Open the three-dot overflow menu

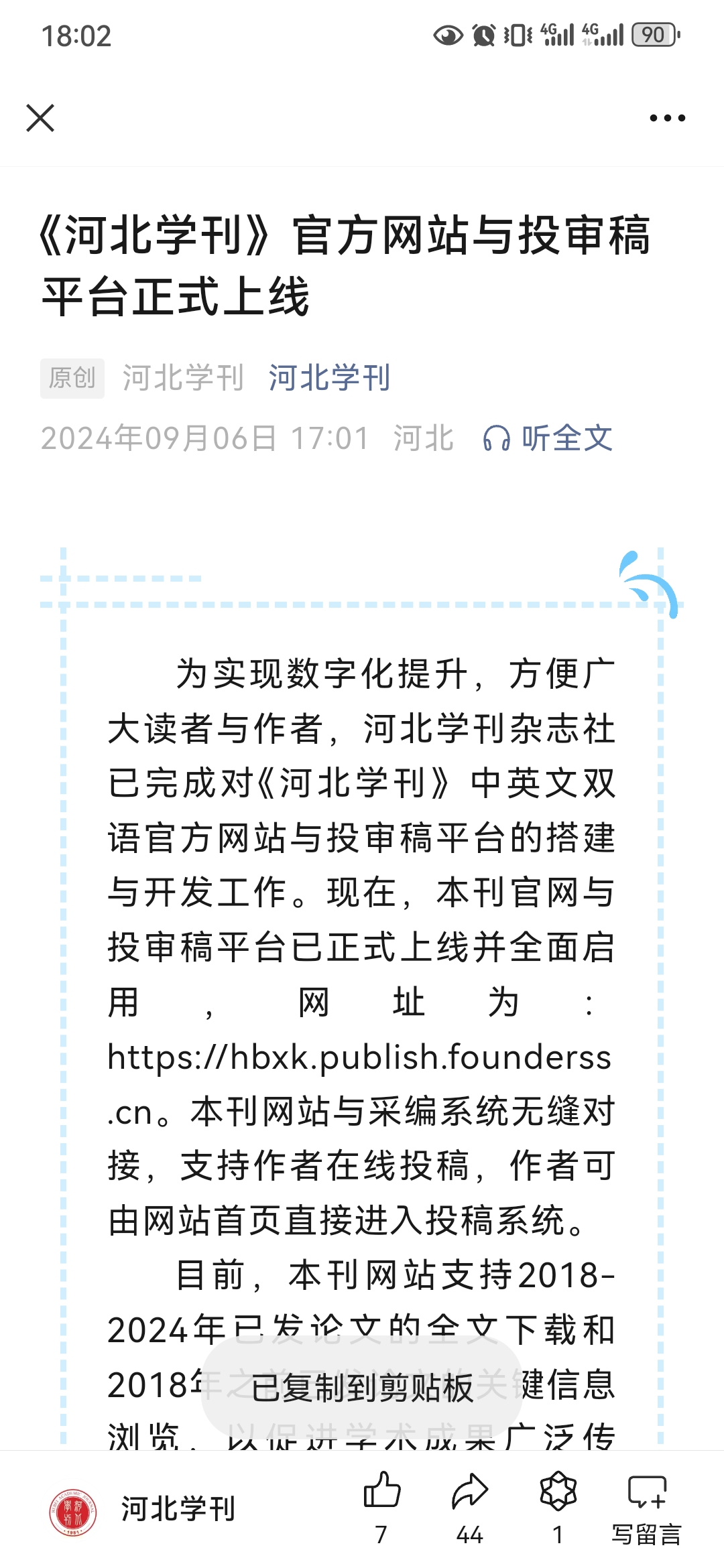tap(667, 119)
